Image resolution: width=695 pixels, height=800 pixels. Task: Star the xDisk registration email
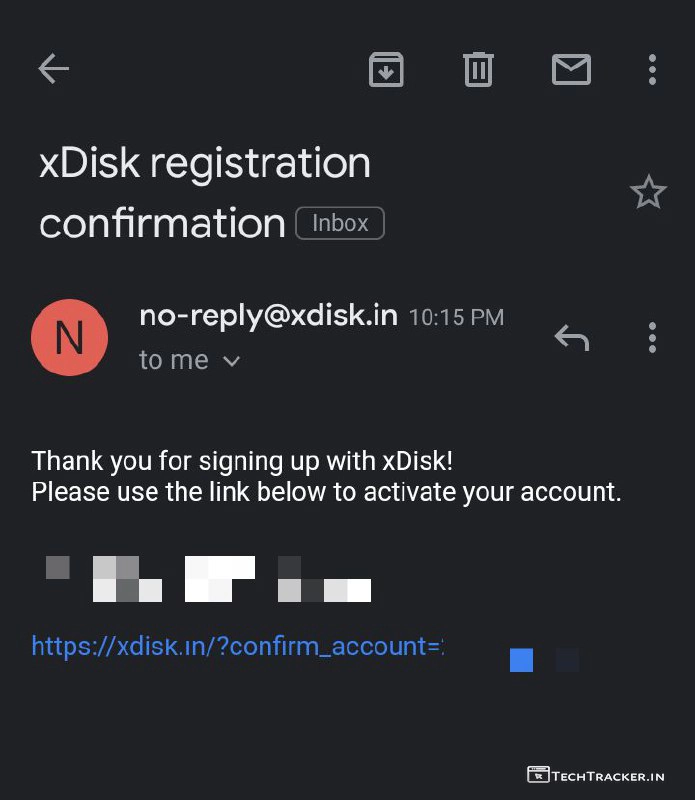pos(648,193)
